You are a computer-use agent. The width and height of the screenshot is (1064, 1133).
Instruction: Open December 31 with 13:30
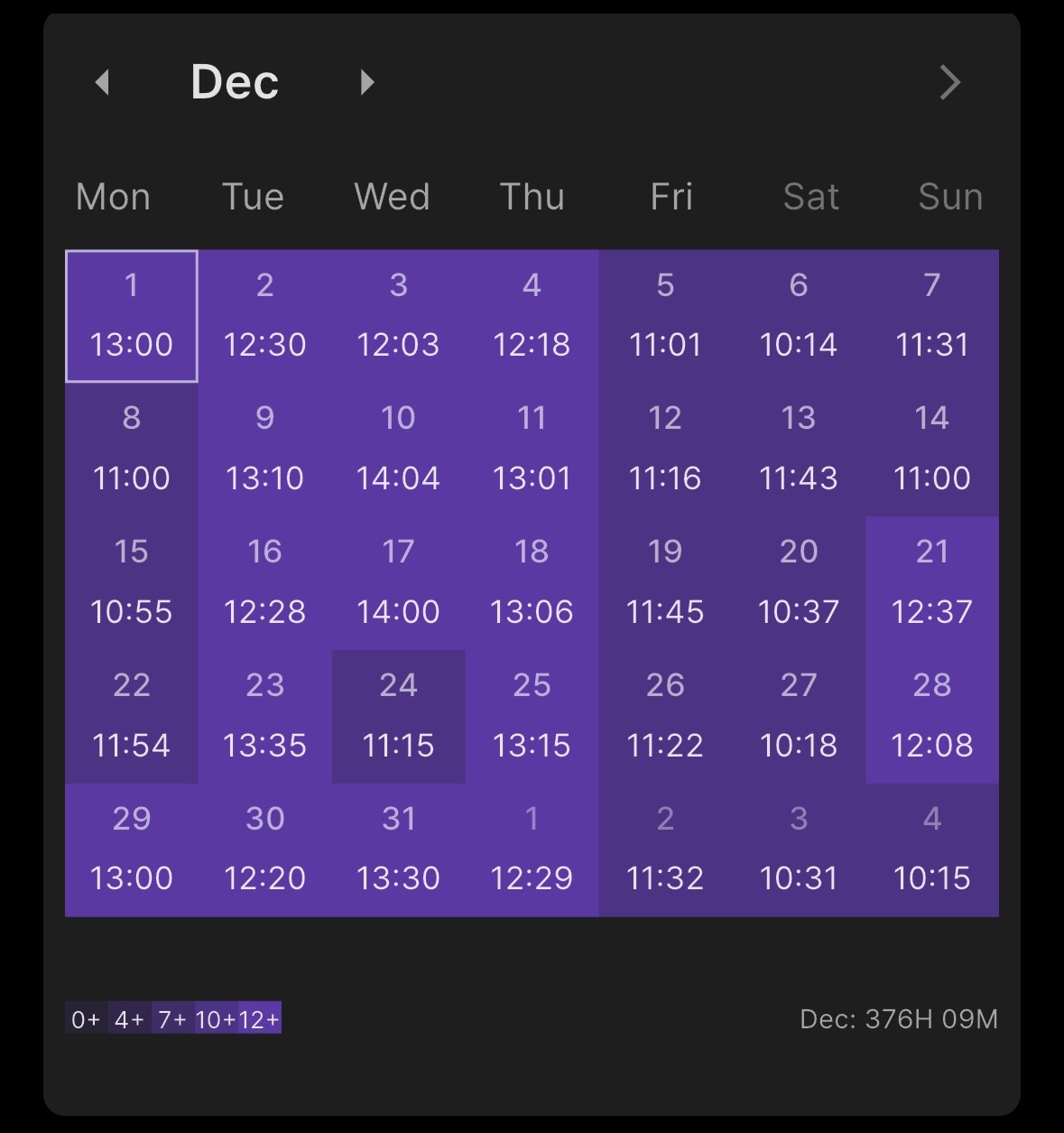pos(398,850)
